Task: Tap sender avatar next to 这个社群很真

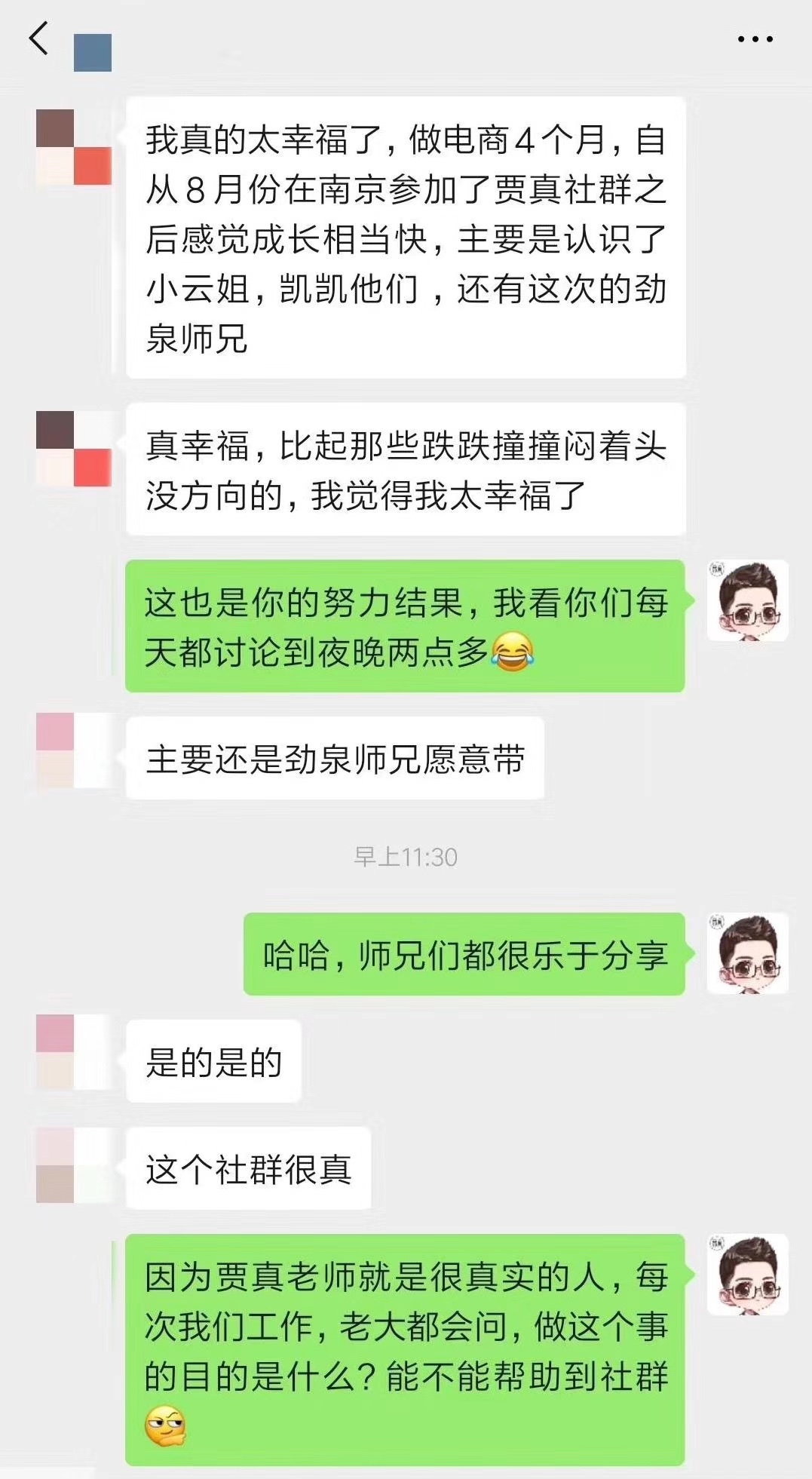Action: click(x=74, y=1165)
